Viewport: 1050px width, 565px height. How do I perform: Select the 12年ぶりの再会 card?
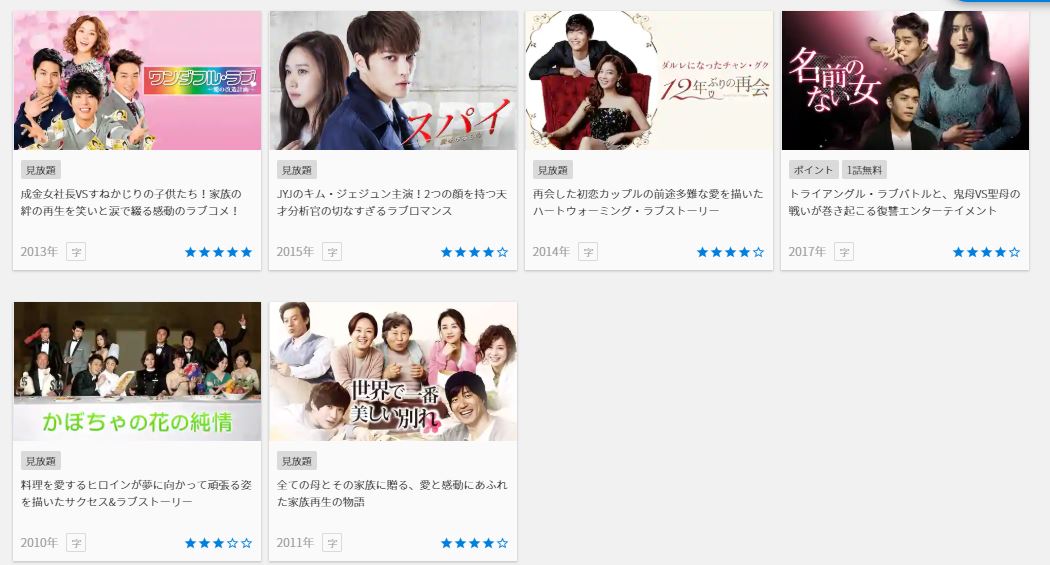[649, 81]
